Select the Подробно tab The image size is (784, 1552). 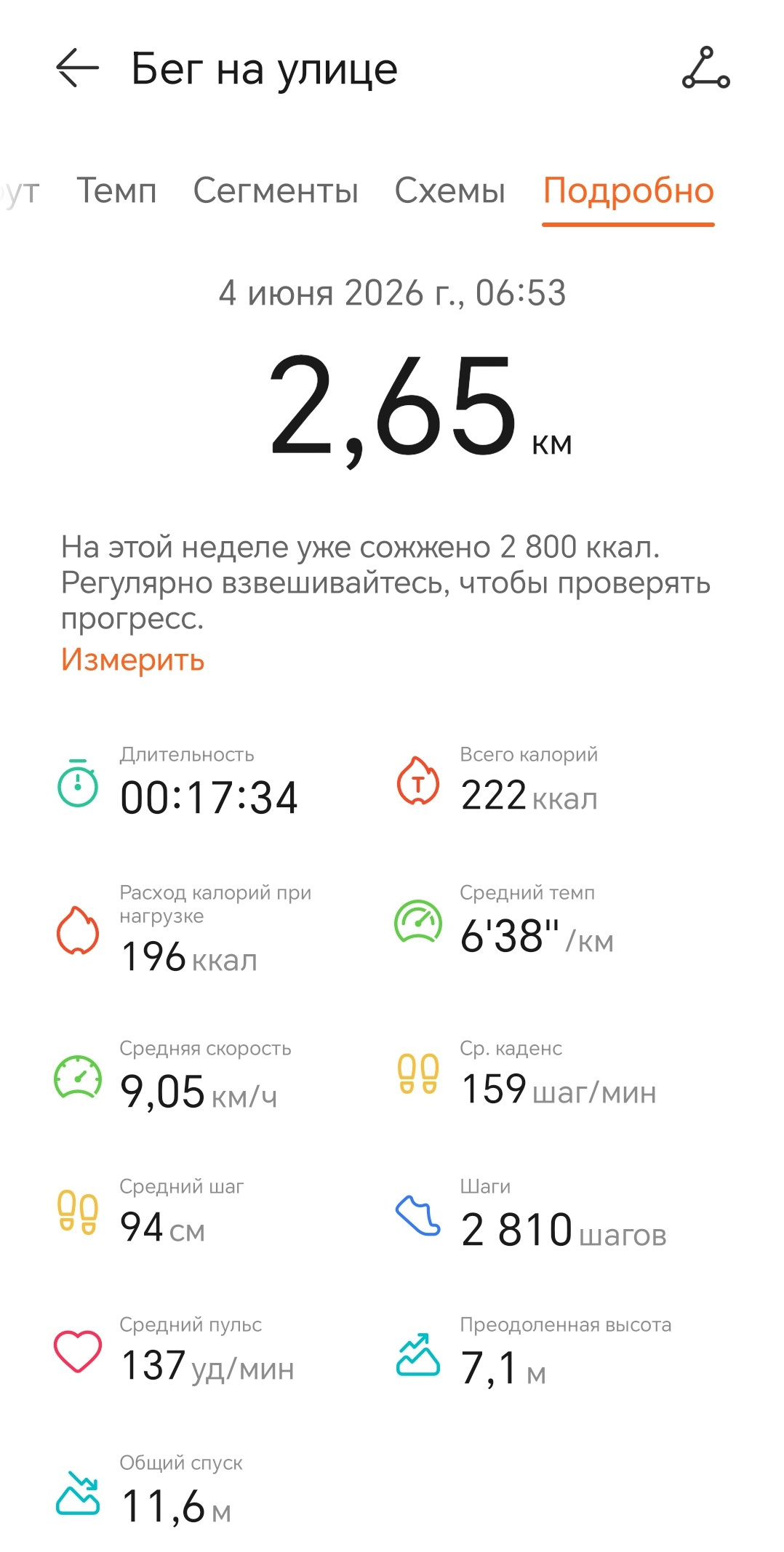(628, 192)
